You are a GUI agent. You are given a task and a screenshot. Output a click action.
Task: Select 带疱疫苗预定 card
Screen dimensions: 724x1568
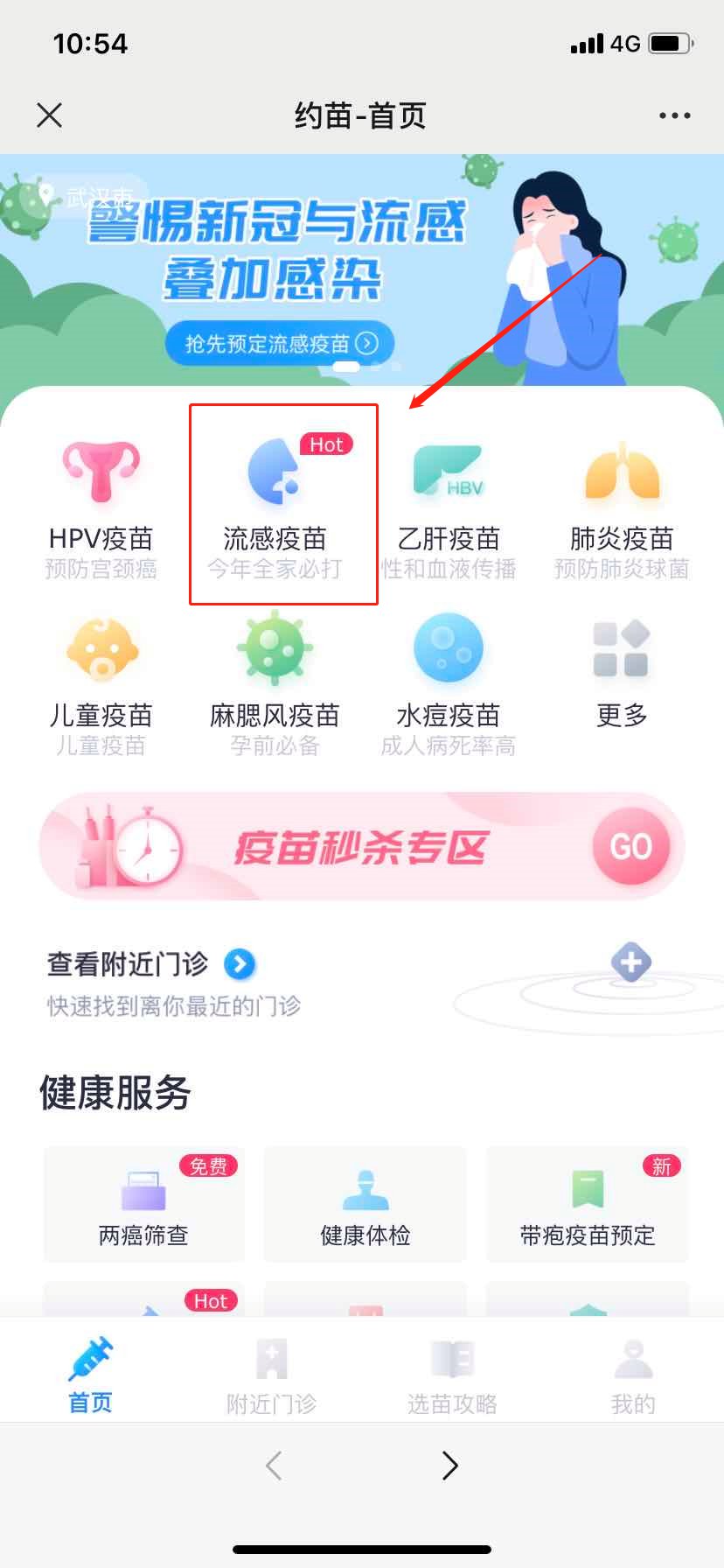587,1204
